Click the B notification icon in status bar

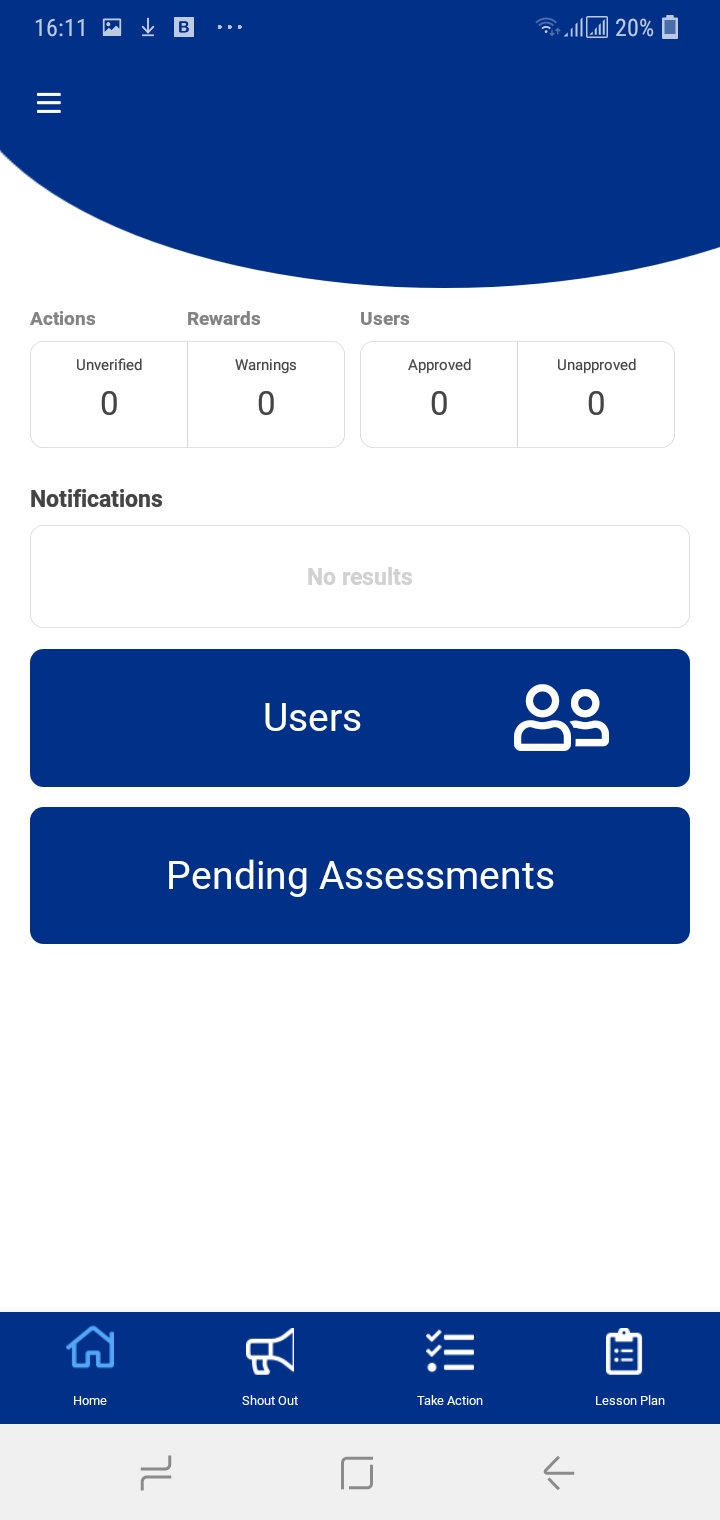[184, 27]
